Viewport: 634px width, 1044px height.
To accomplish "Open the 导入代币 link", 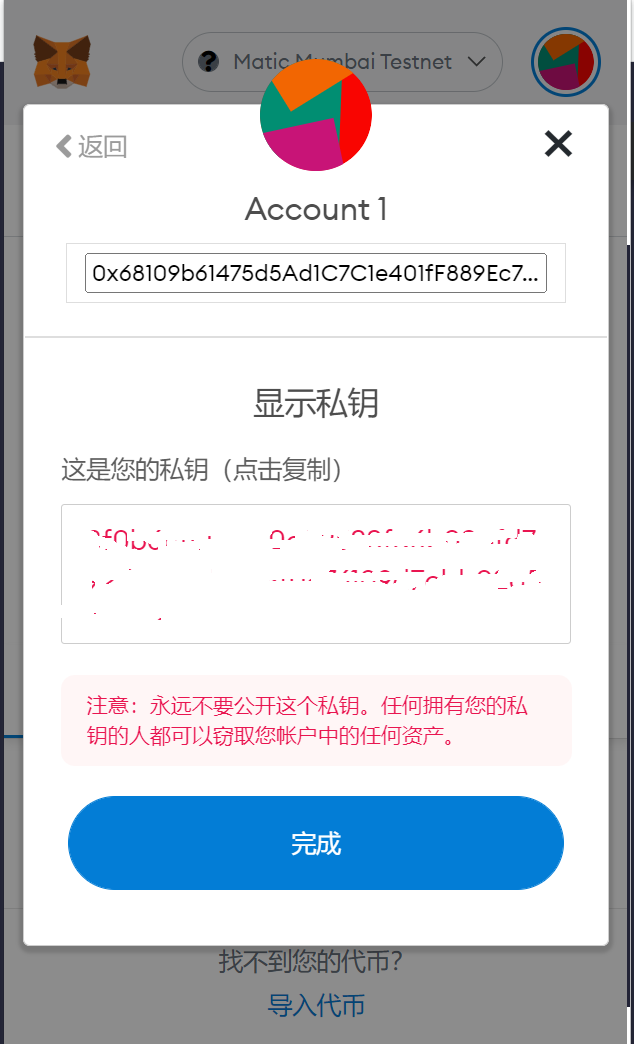I will tap(316, 1005).
